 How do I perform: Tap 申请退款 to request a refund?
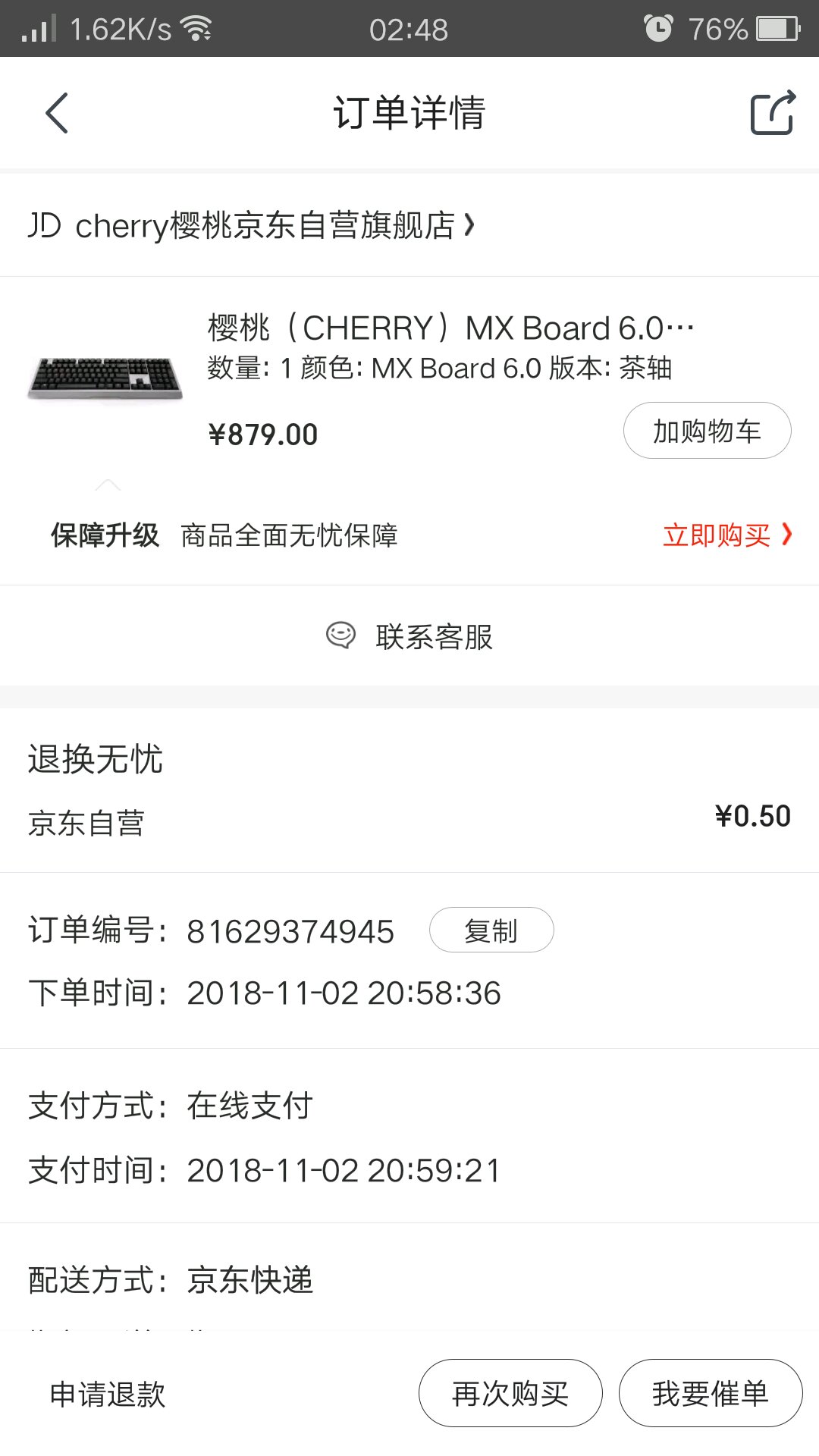pyautogui.click(x=108, y=1394)
